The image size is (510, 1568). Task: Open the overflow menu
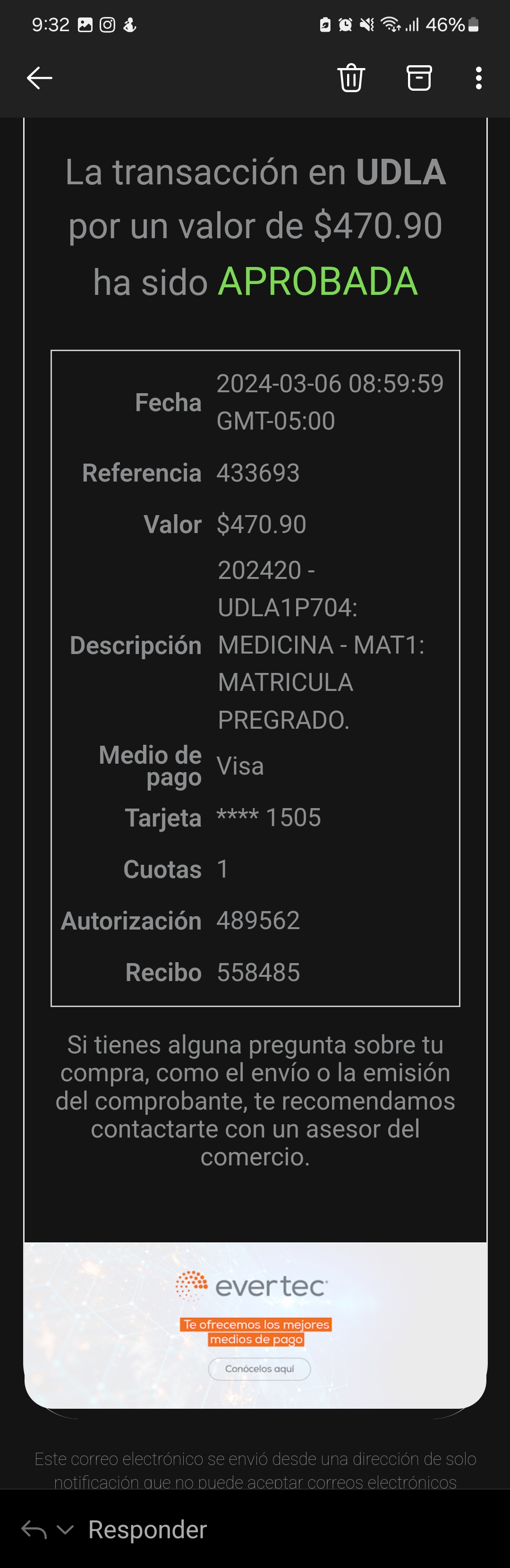[x=479, y=78]
